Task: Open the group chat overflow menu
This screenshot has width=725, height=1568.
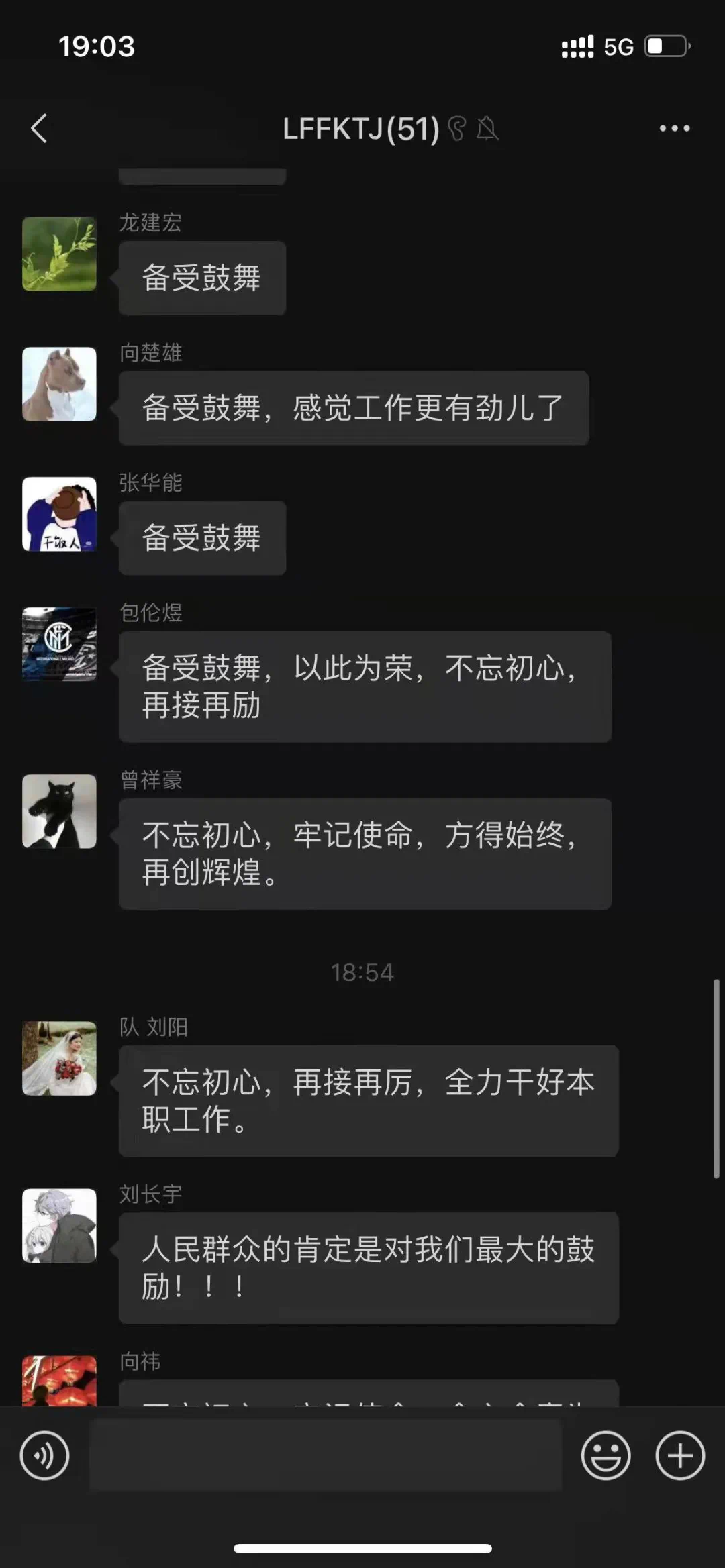Action: 674,128
